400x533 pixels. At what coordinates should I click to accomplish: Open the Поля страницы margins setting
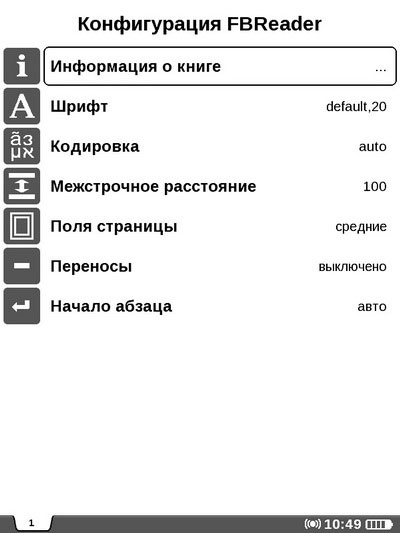pos(220,226)
